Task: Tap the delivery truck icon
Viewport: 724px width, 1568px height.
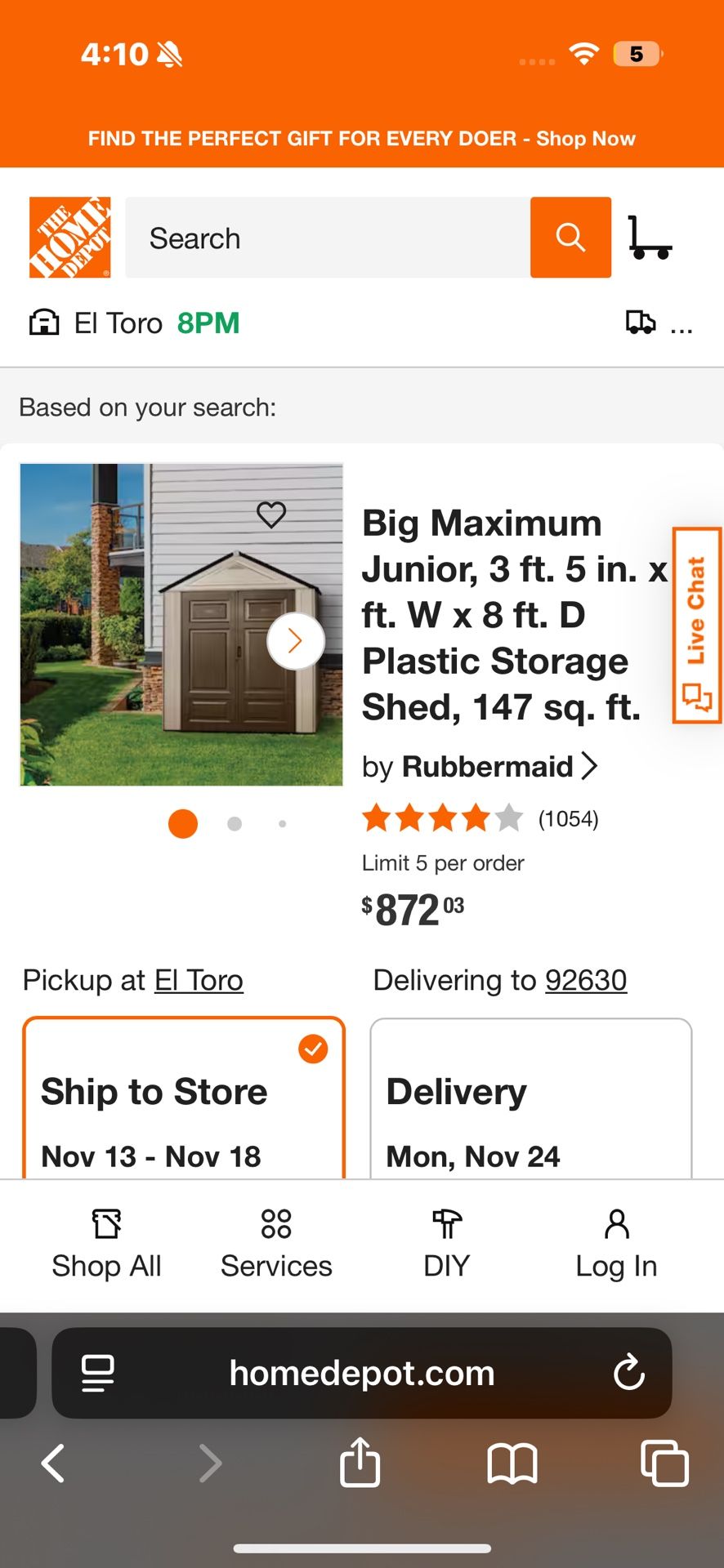Action: 642,322
